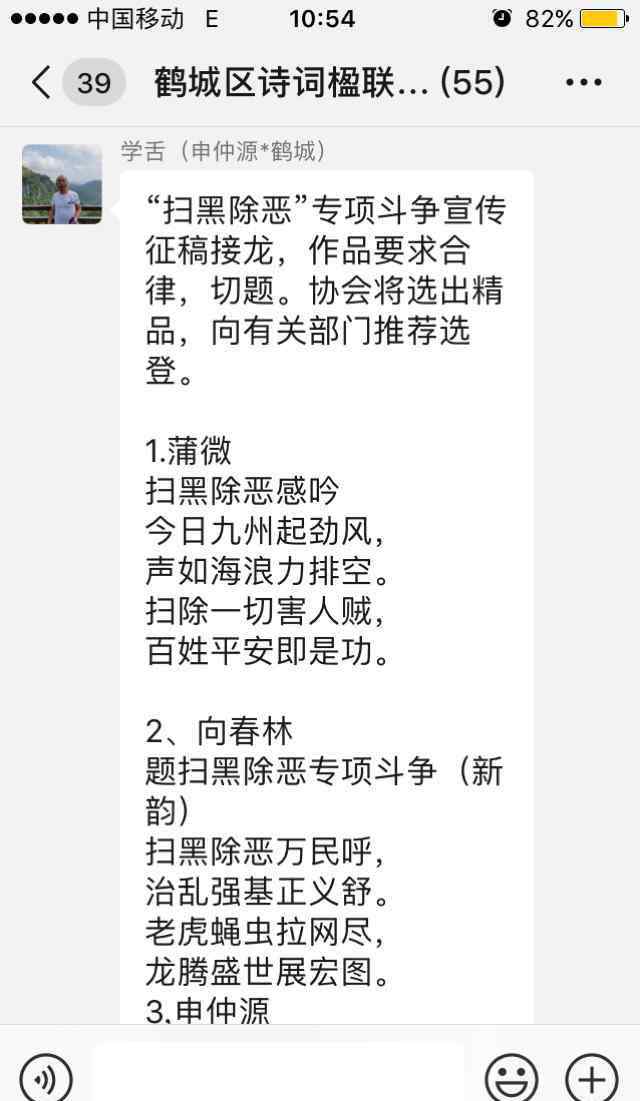Open the emoji sticker panel
The width and height of the screenshot is (640, 1101).
511,1078
